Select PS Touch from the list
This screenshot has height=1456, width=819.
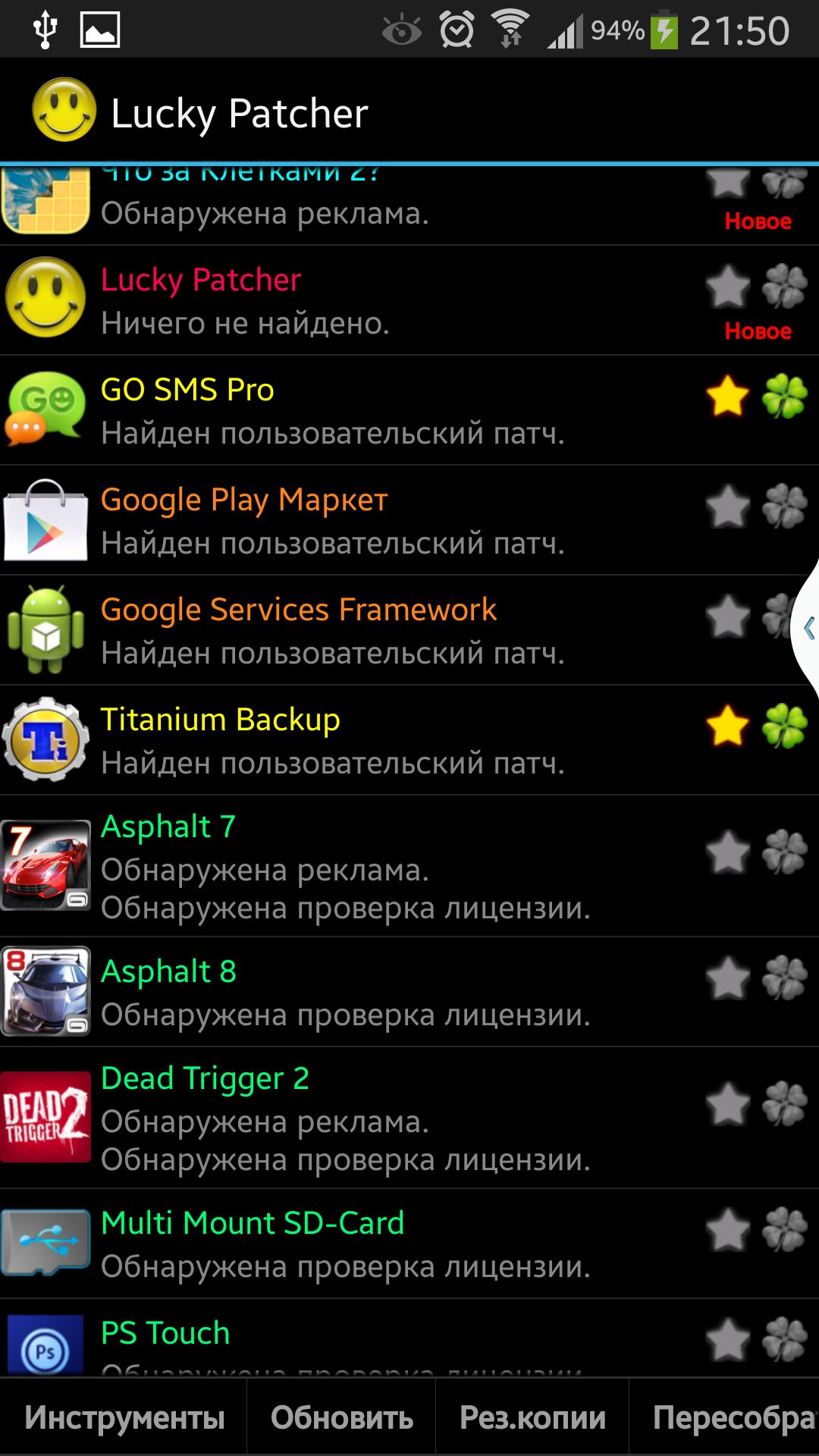[409, 1338]
